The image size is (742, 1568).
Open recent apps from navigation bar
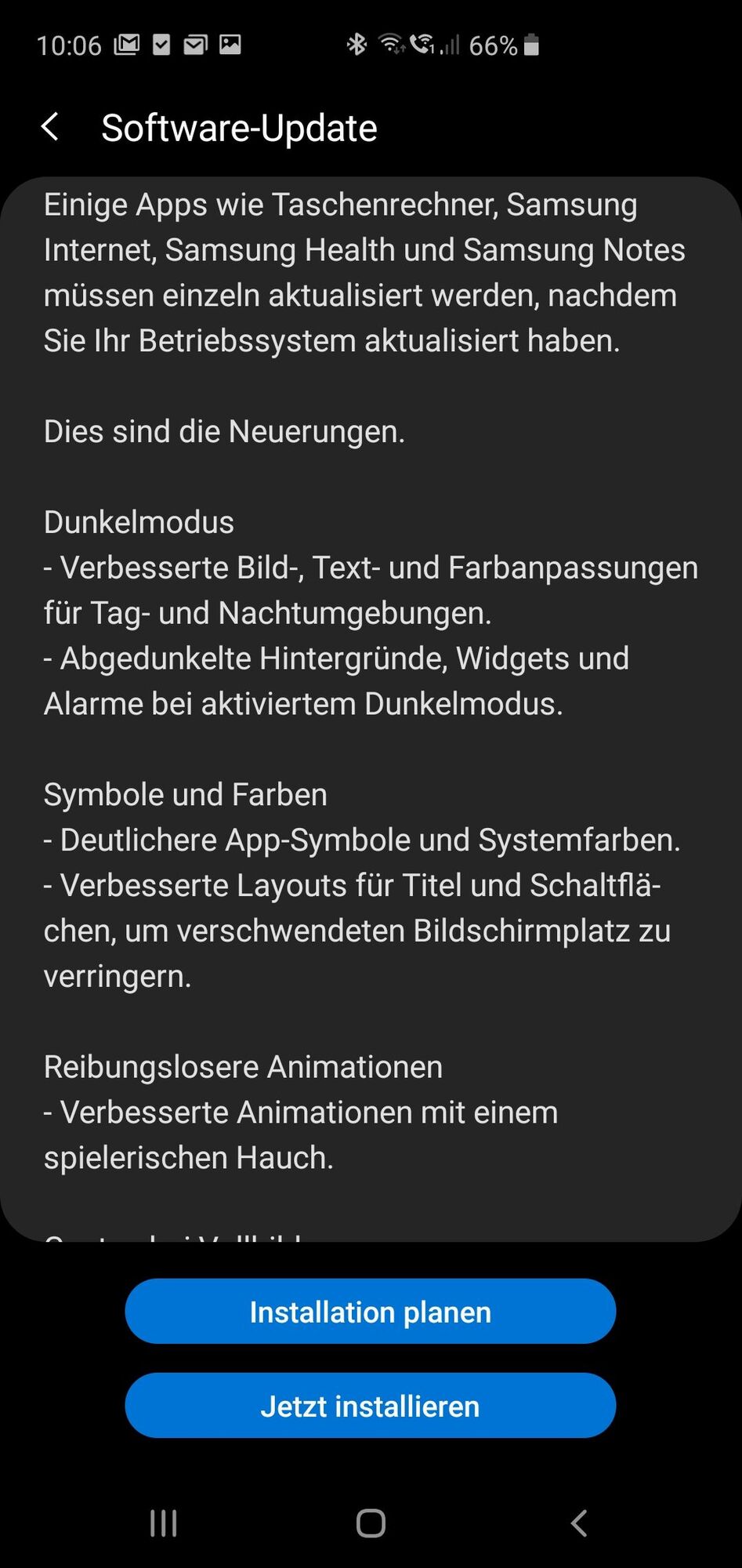click(163, 1523)
